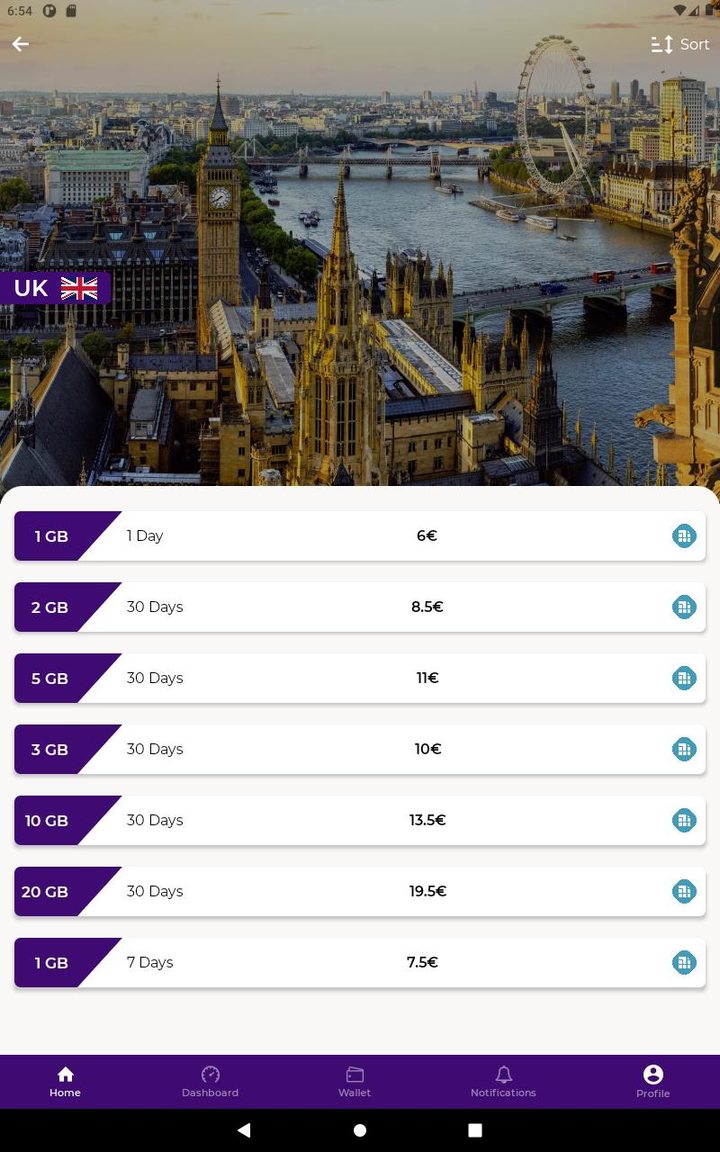Open the 20 GB 30 Days plan
This screenshot has width=720, height=1152.
tap(360, 891)
